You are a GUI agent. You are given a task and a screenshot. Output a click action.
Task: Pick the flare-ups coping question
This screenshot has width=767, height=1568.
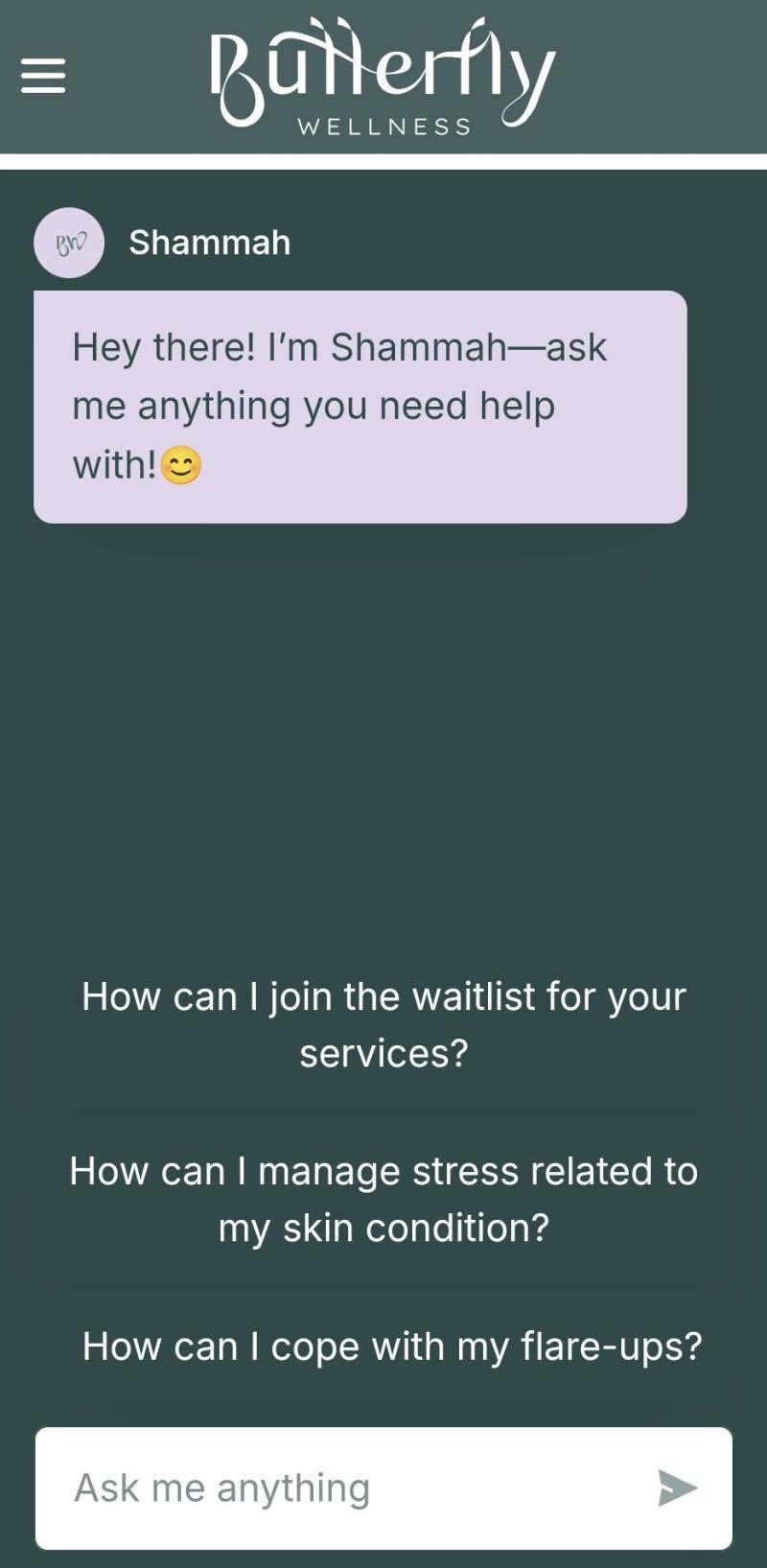click(391, 1346)
